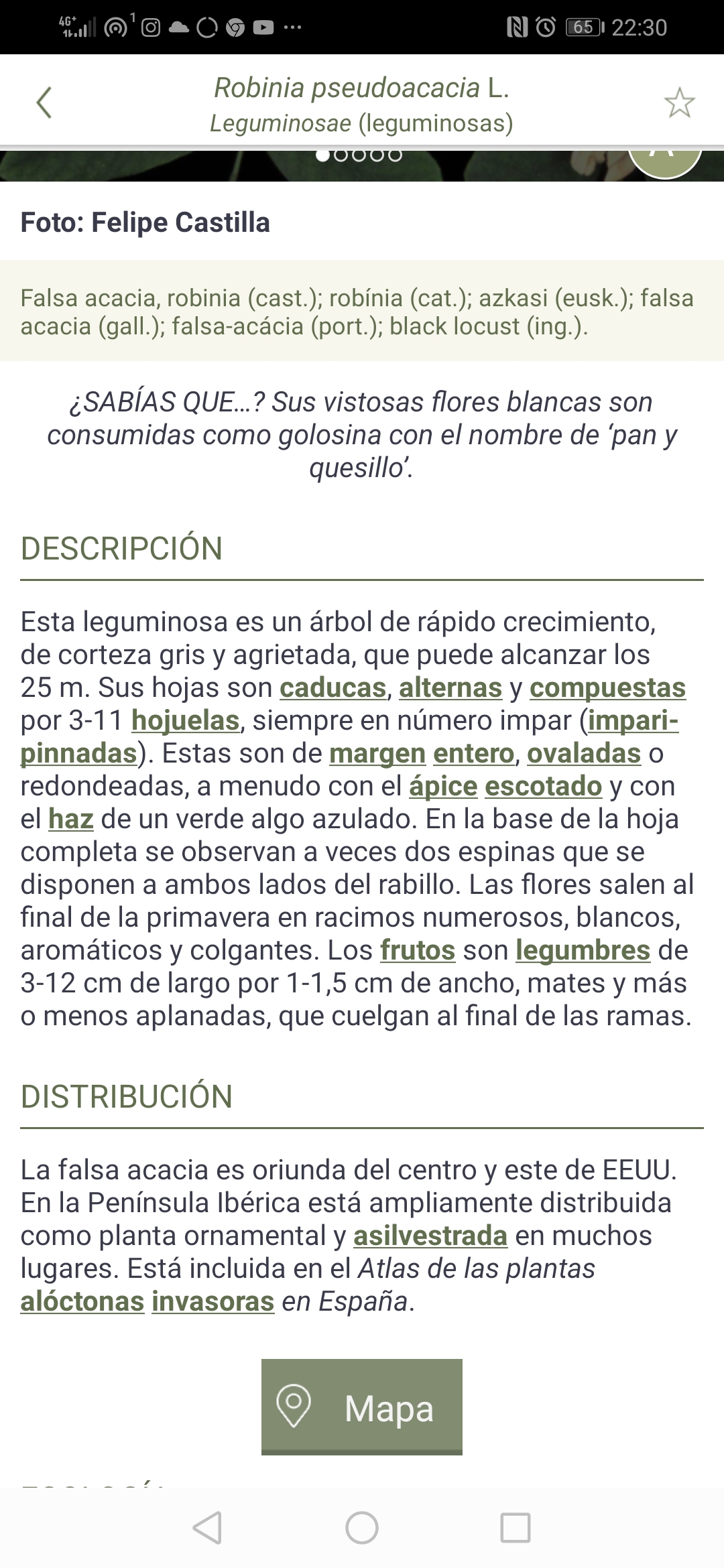Open glossary link for 'escotado'
Image resolution: width=724 pixels, height=1568 pixels.
pos(543,786)
